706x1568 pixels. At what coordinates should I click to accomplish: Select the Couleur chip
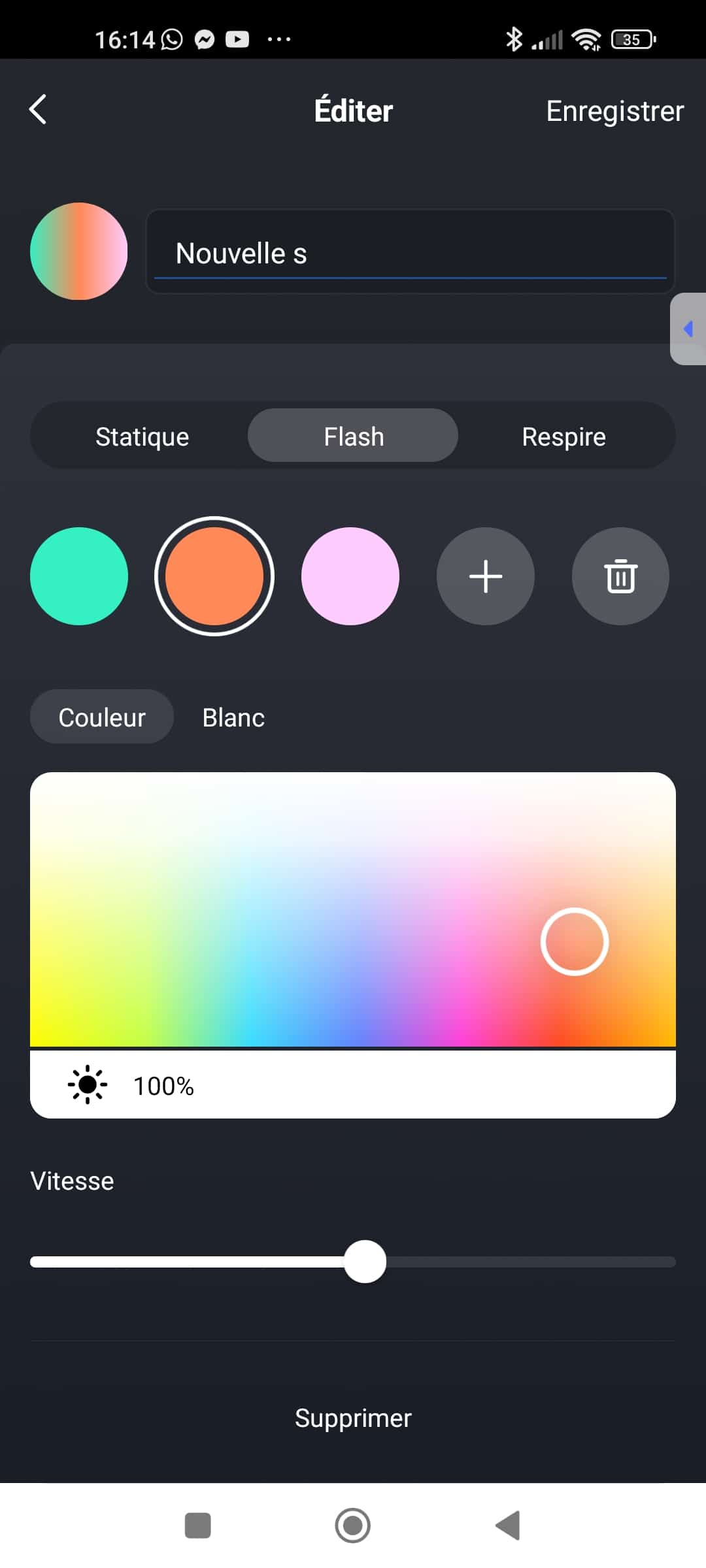pos(102,717)
